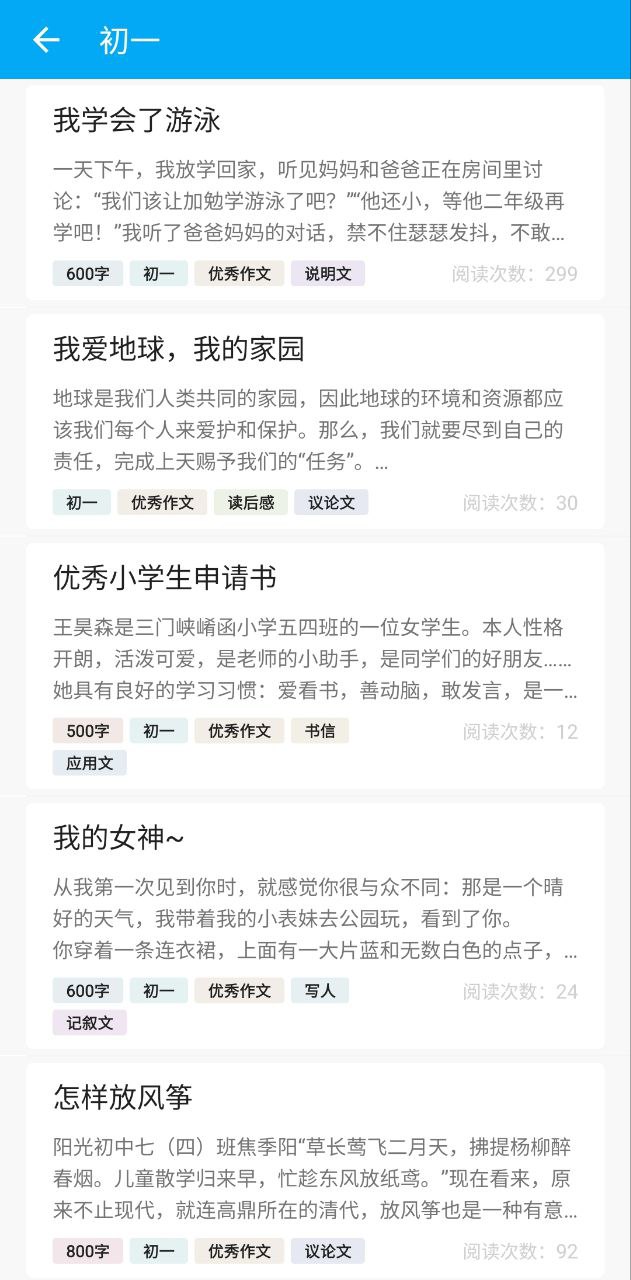Open the essay 我的女神~
Image resolution: width=631 pixels, height=1280 pixels.
(118, 838)
